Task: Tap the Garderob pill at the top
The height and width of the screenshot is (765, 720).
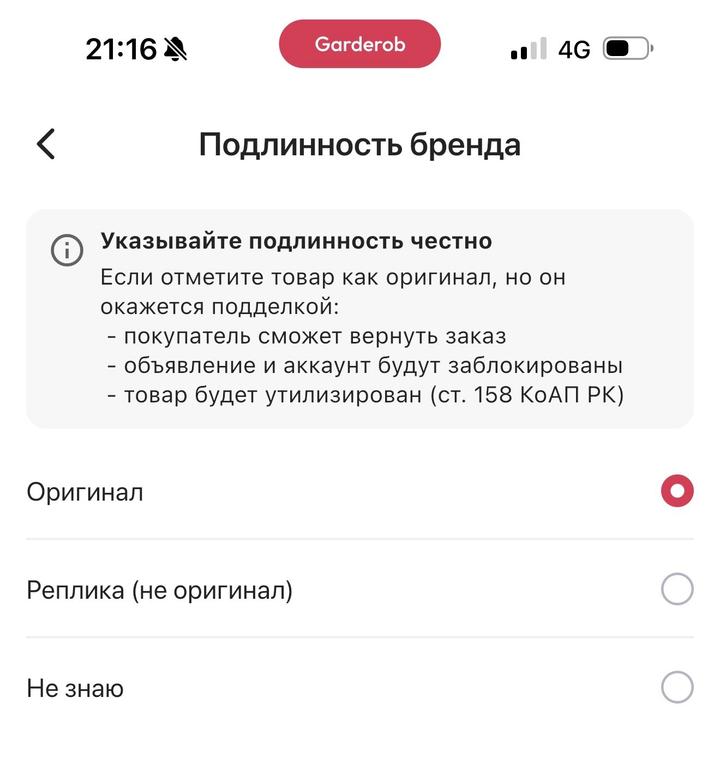Action: pyautogui.click(x=360, y=44)
